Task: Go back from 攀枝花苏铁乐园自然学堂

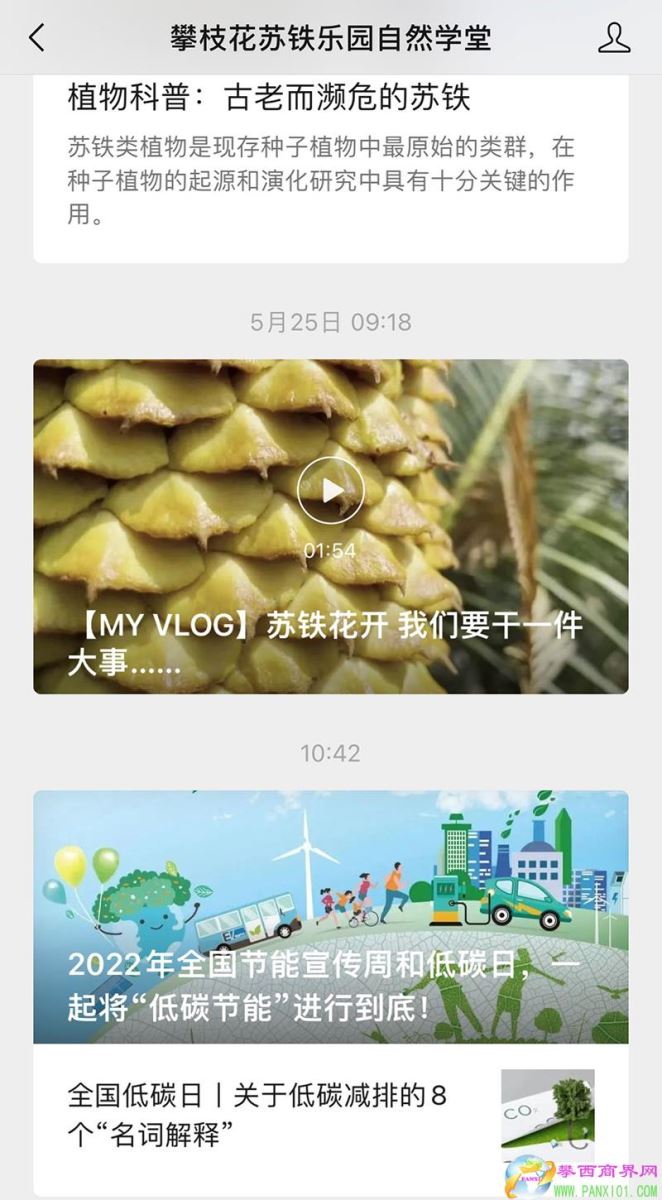Action: 37,38
